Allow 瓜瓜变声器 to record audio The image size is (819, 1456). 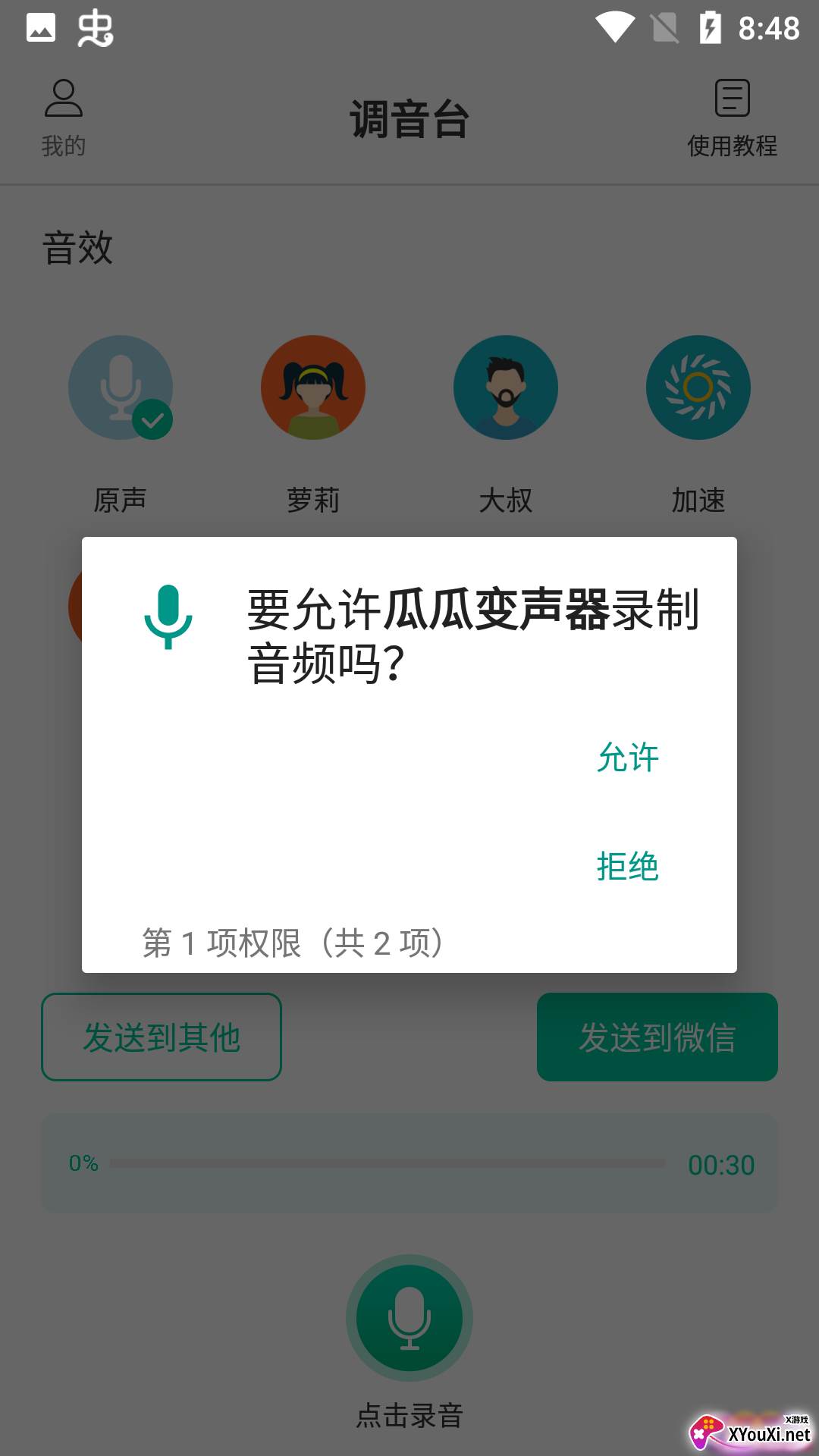coord(627,757)
